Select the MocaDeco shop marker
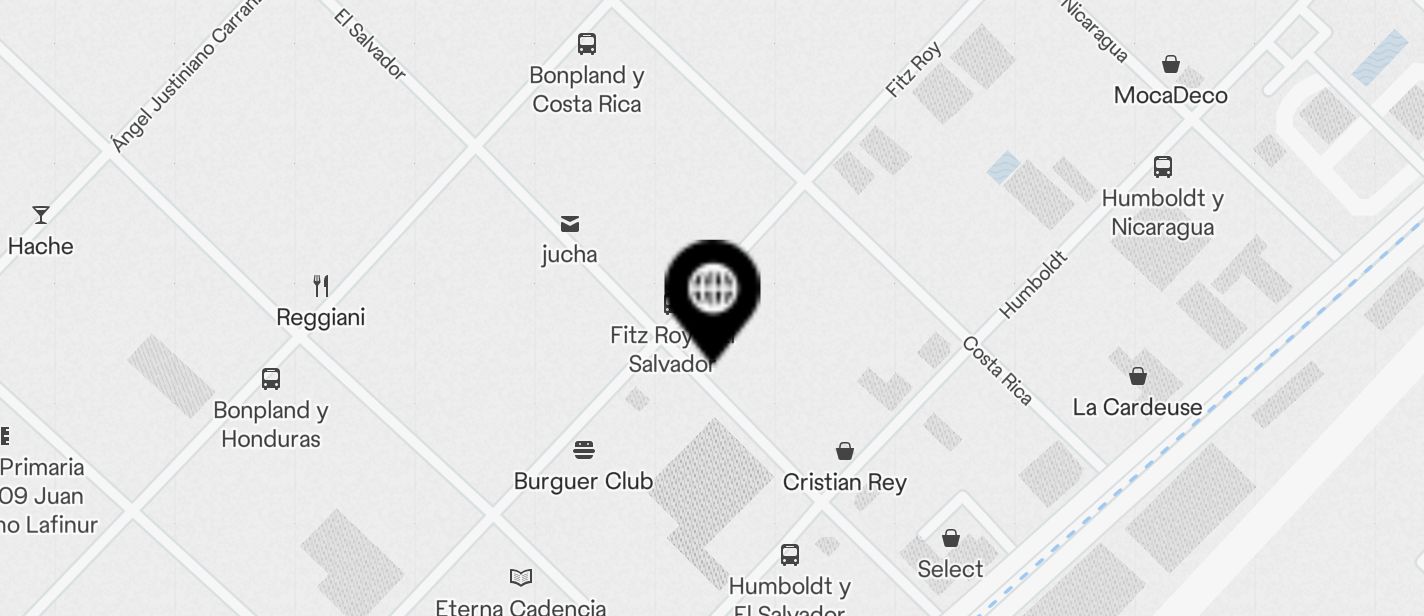The height and width of the screenshot is (616, 1424). [x=1171, y=66]
